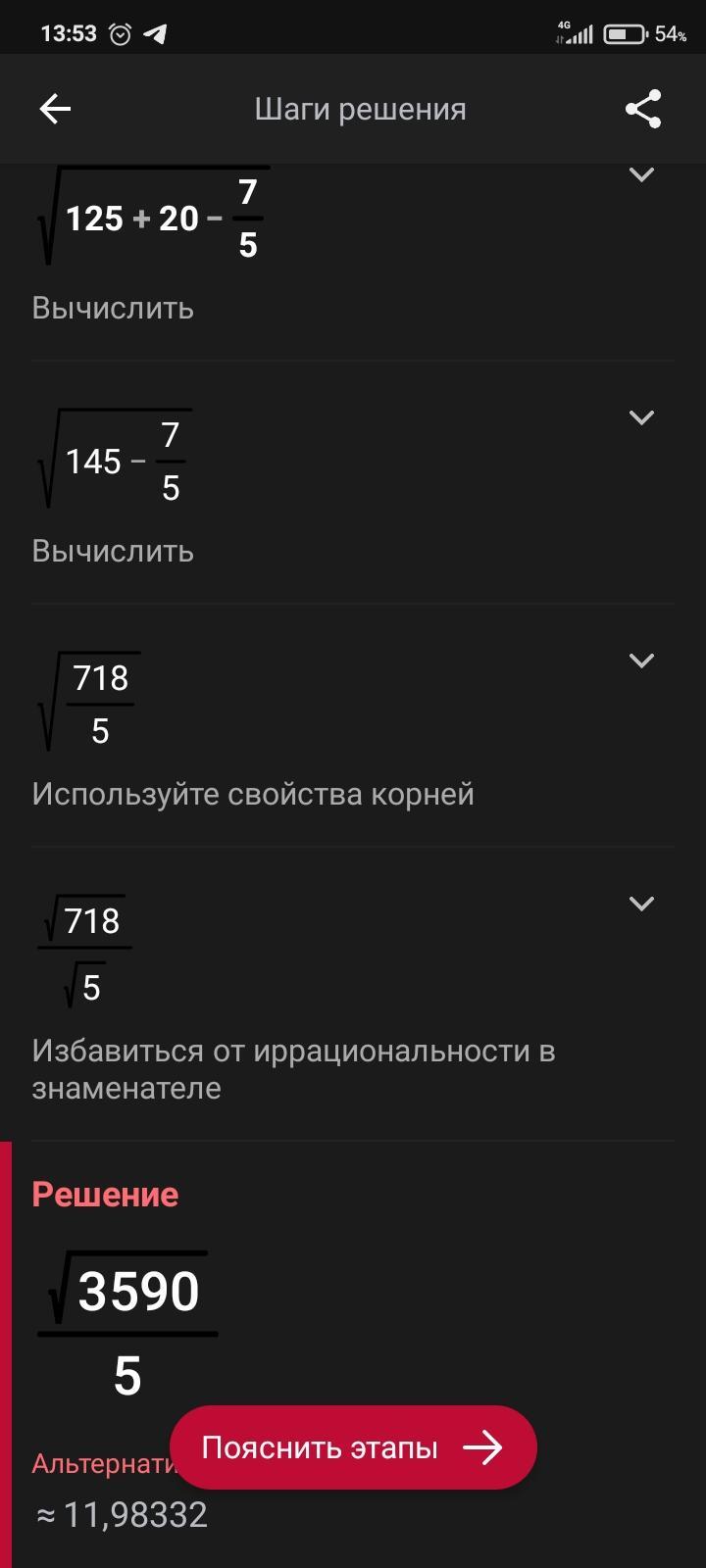Expand the step with 145 − 7/5

[640, 417]
